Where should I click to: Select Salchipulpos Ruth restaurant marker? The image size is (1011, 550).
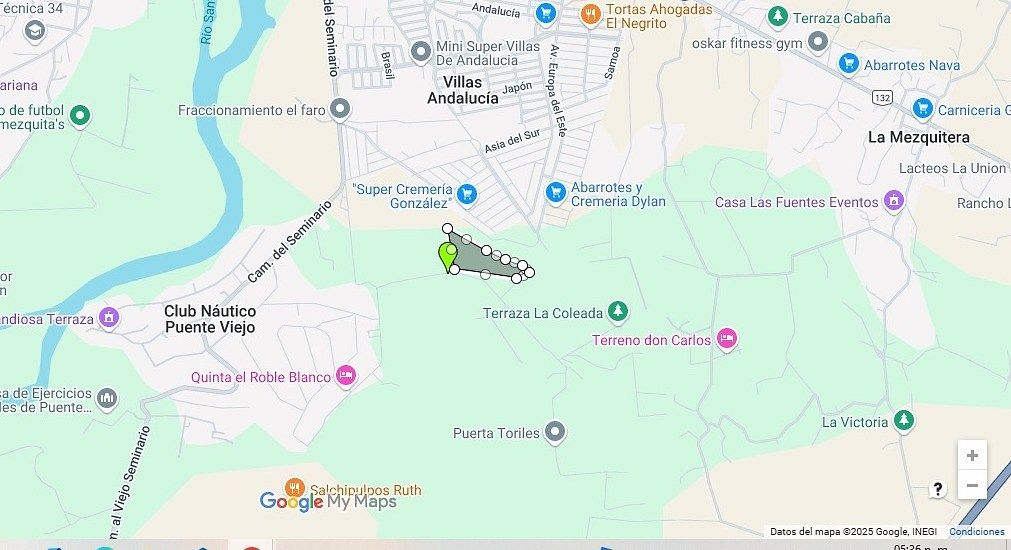coord(294,489)
